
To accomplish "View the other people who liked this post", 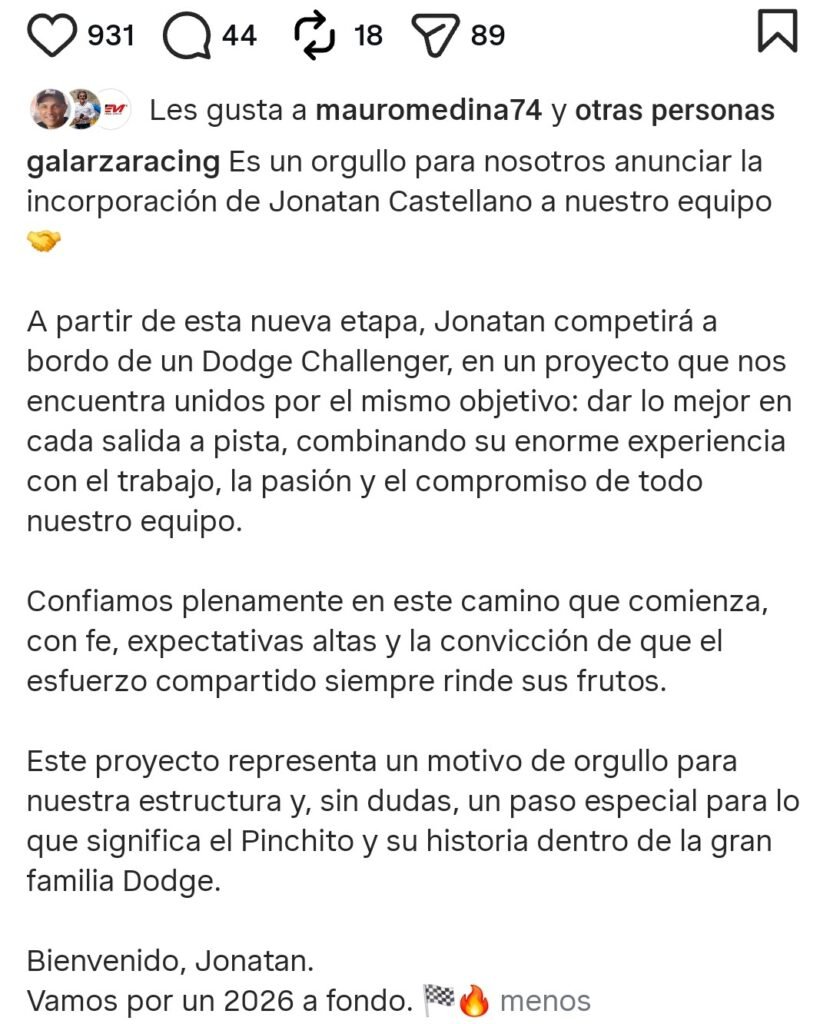I will [674, 111].
